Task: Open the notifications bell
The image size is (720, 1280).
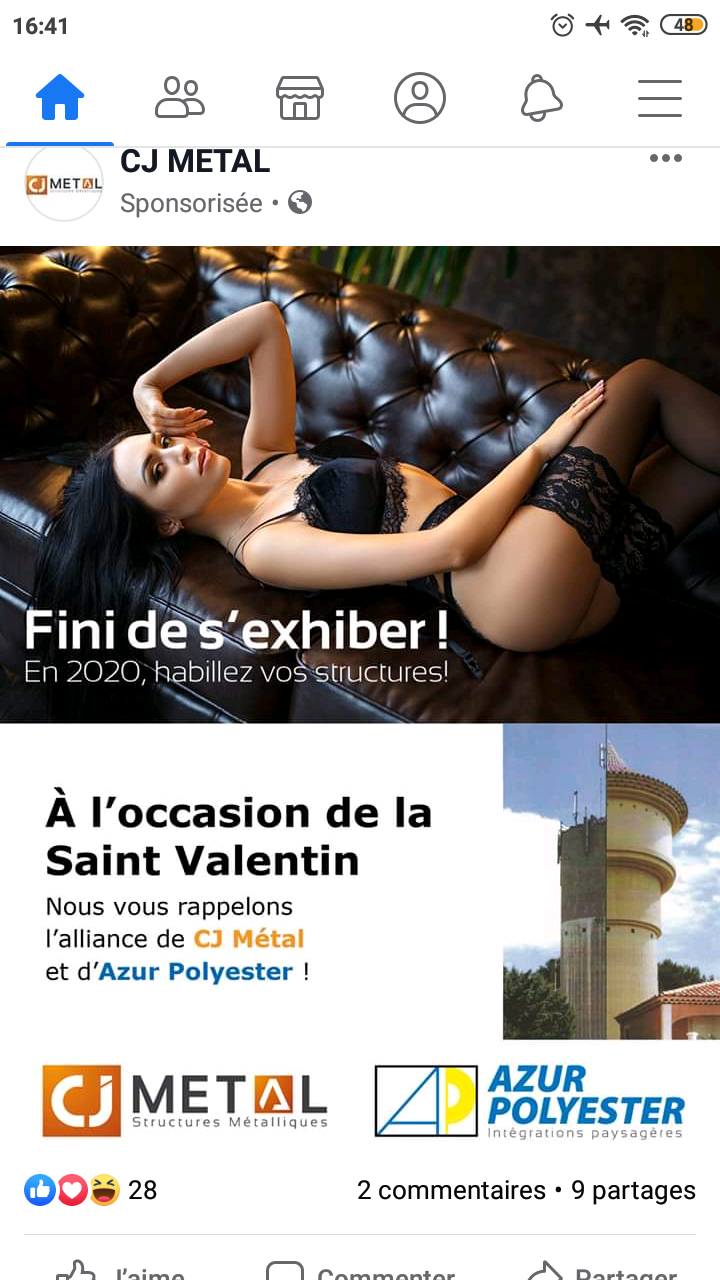Action: click(x=541, y=98)
